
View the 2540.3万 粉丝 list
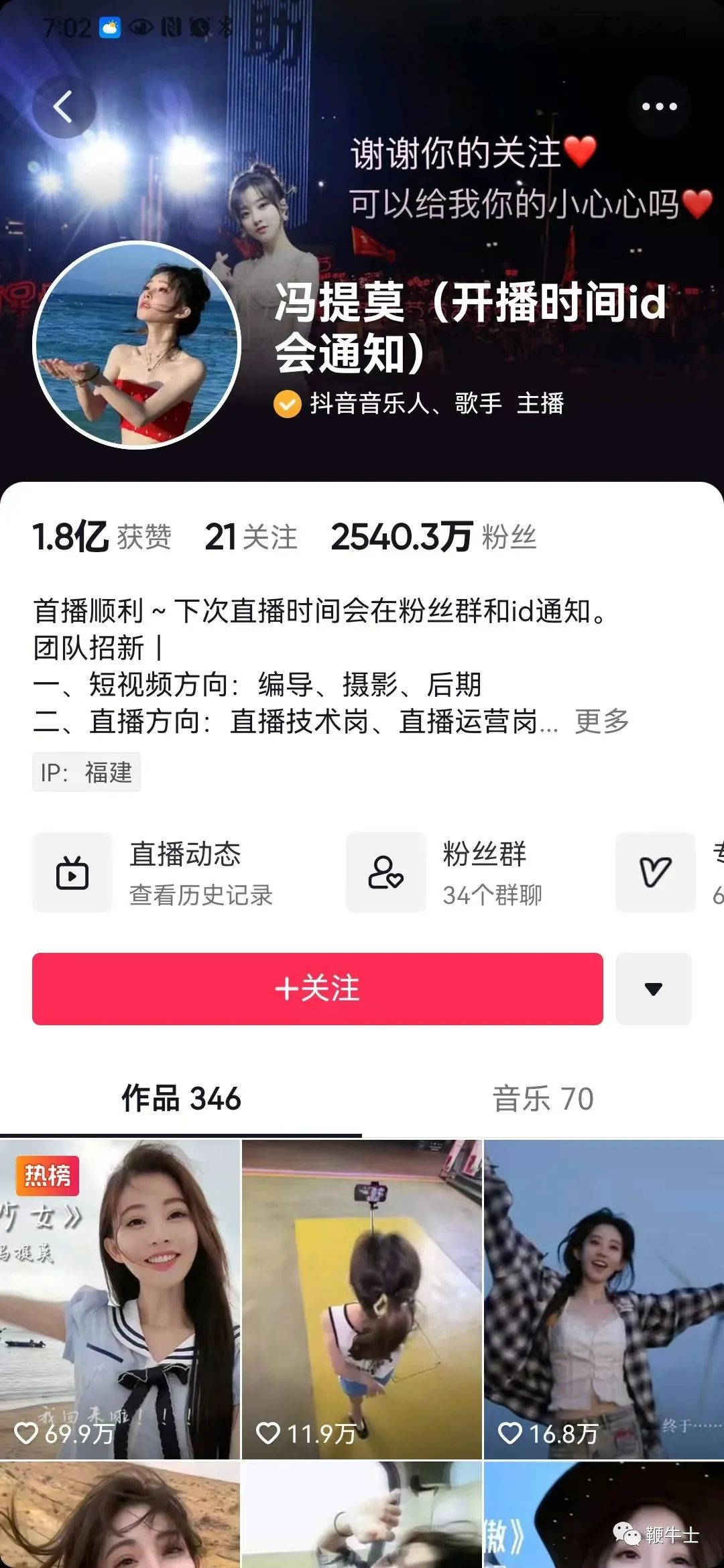433,537
